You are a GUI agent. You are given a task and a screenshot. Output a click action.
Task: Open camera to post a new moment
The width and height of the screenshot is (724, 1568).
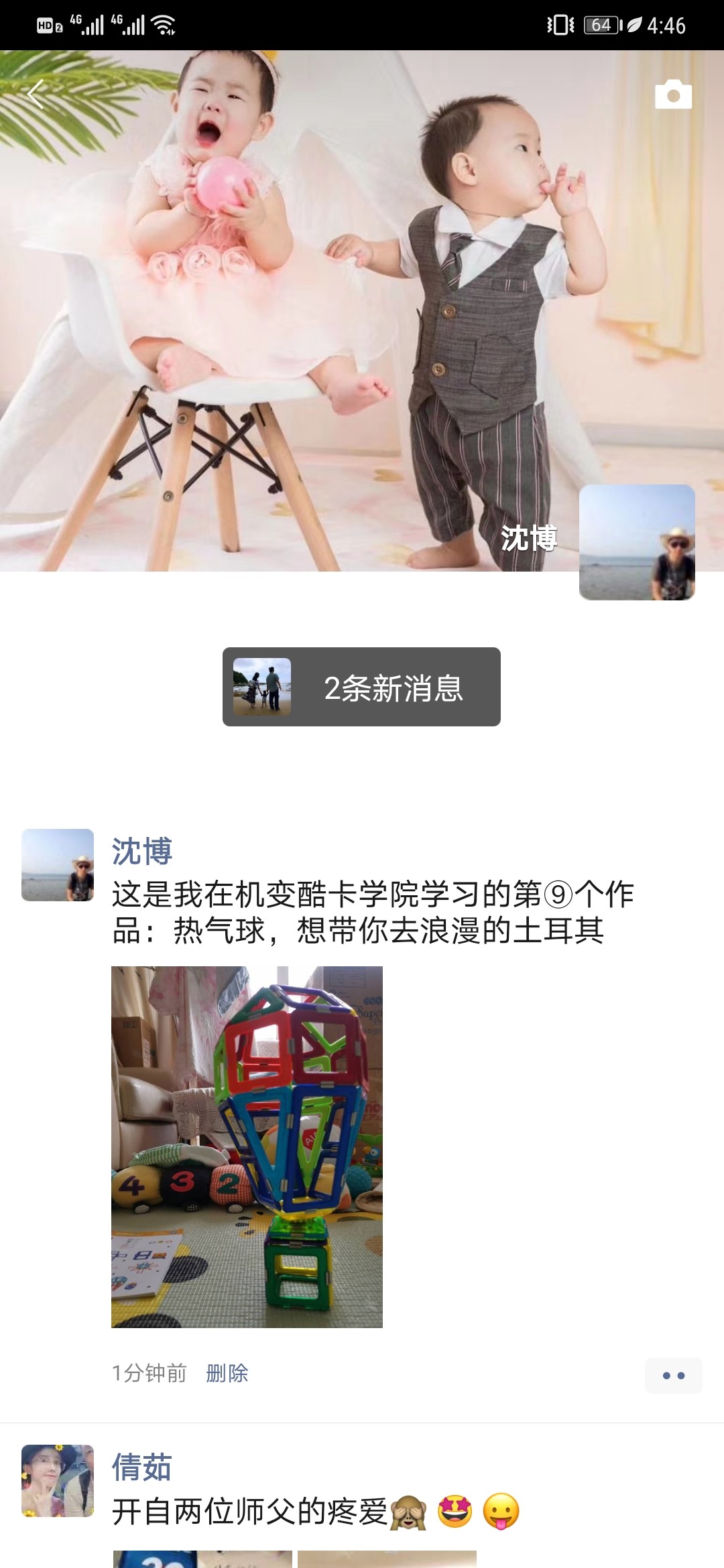click(x=673, y=95)
